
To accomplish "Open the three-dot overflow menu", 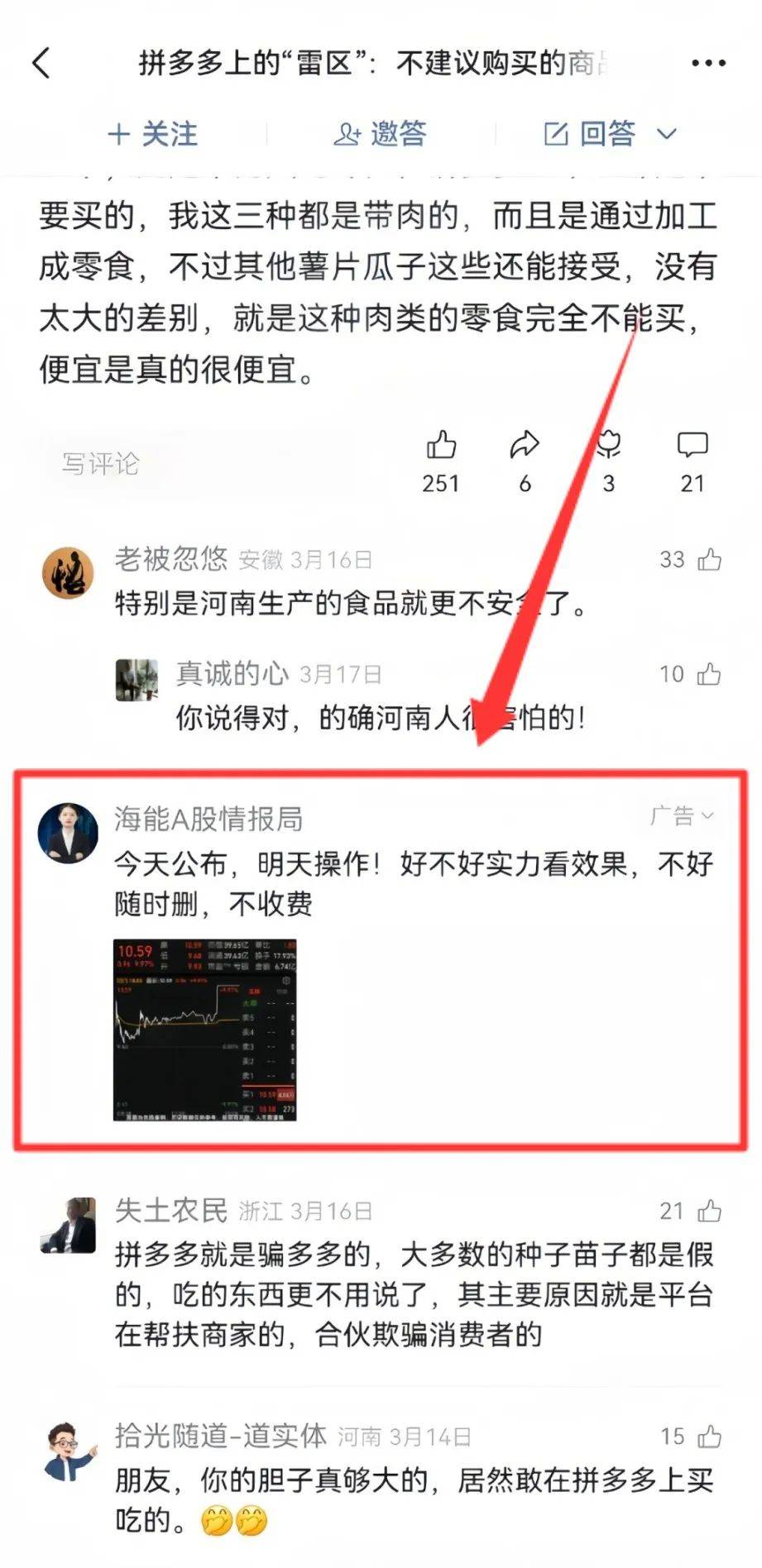I will click(x=708, y=63).
